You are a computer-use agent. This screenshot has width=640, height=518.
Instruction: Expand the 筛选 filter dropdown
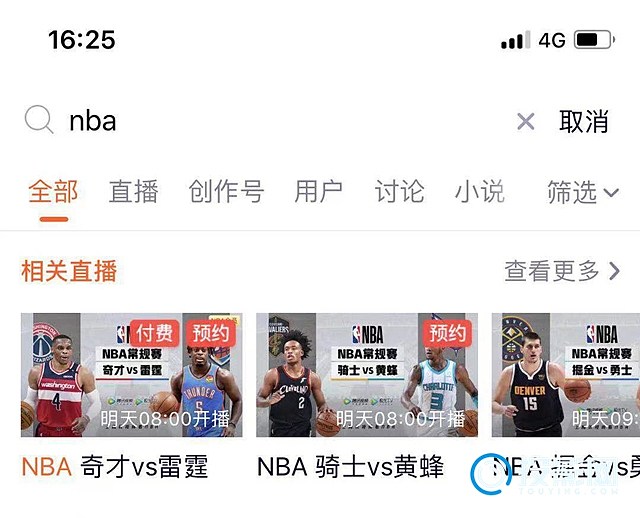coord(582,192)
